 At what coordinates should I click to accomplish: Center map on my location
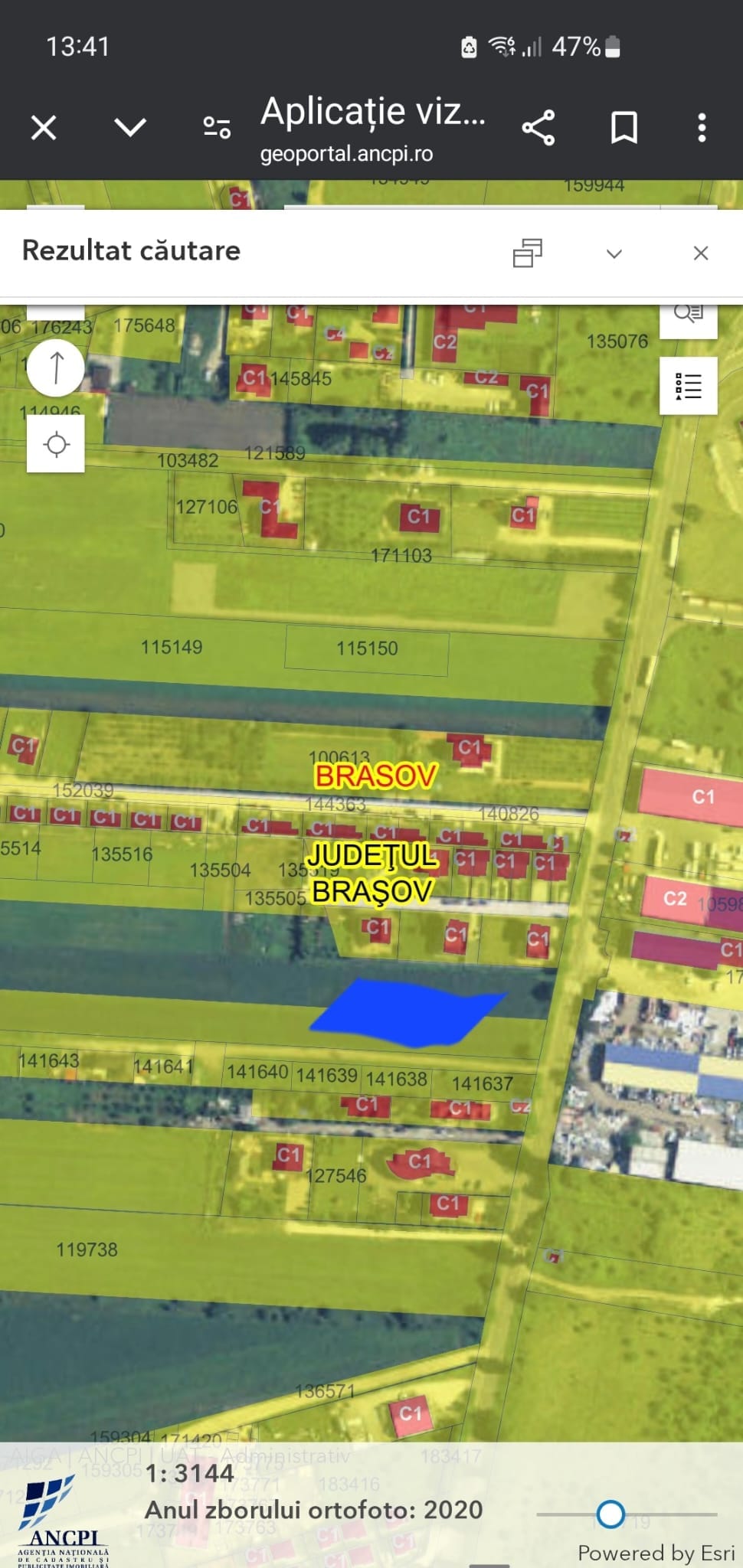click(56, 444)
